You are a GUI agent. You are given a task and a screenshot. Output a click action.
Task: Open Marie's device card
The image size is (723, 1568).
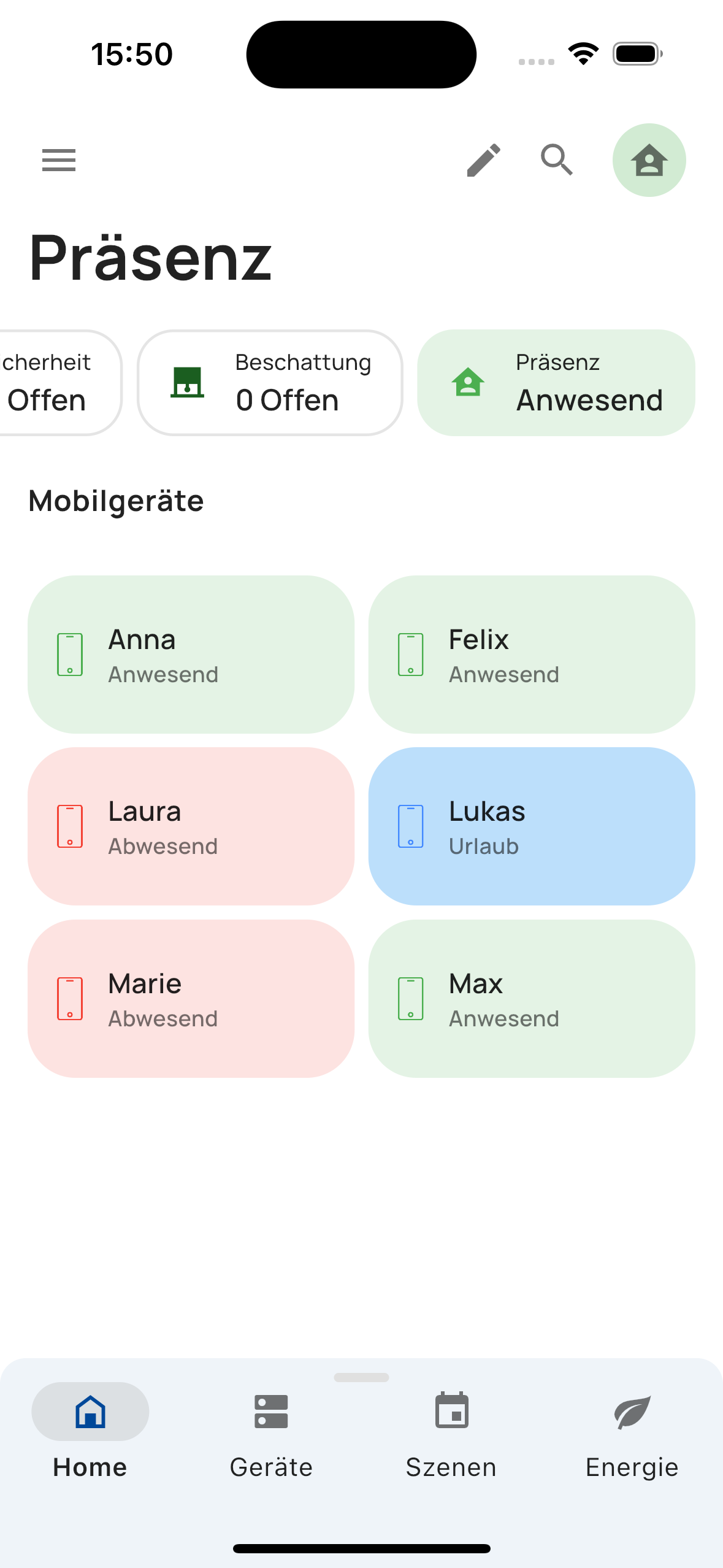(x=191, y=998)
